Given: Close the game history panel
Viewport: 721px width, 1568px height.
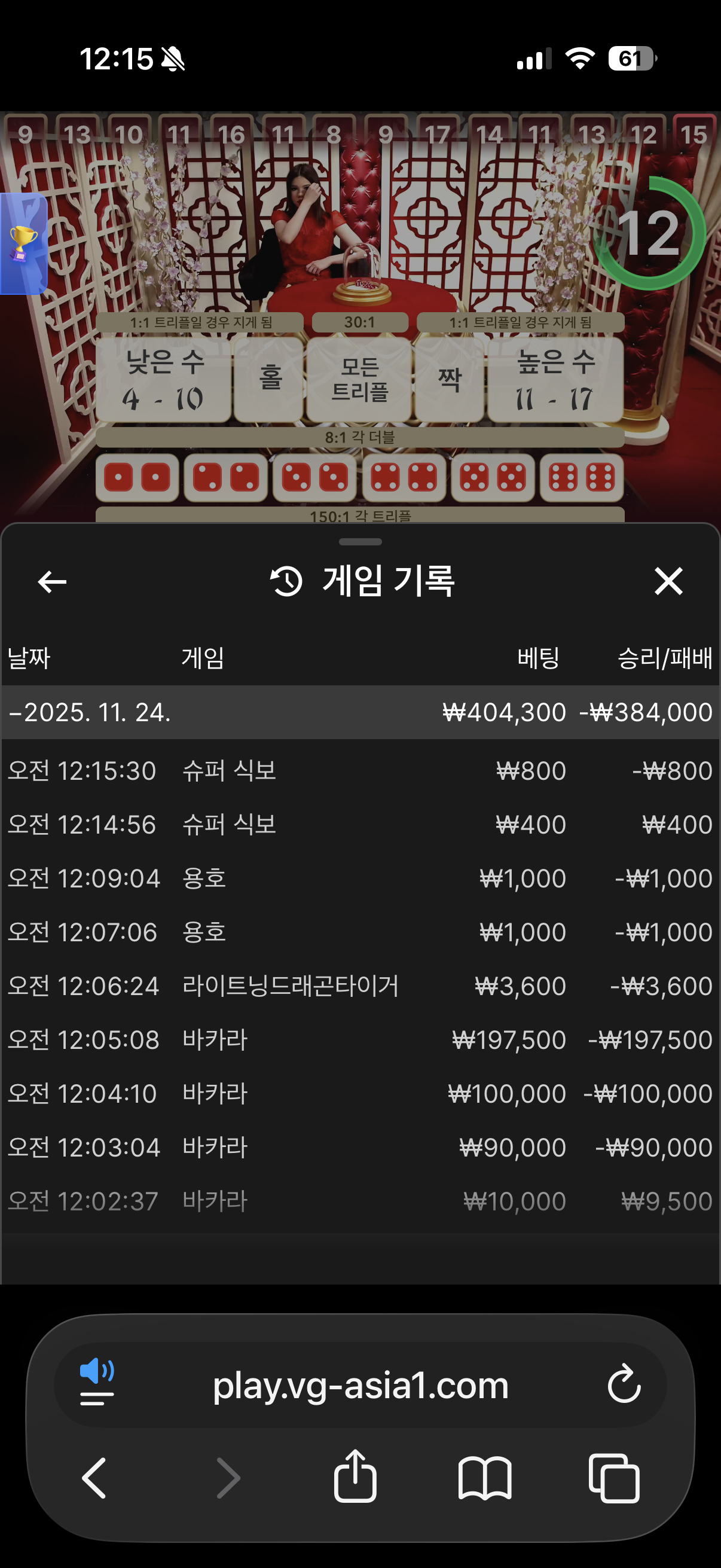Looking at the screenshot, I should click(x=668, y=581).
